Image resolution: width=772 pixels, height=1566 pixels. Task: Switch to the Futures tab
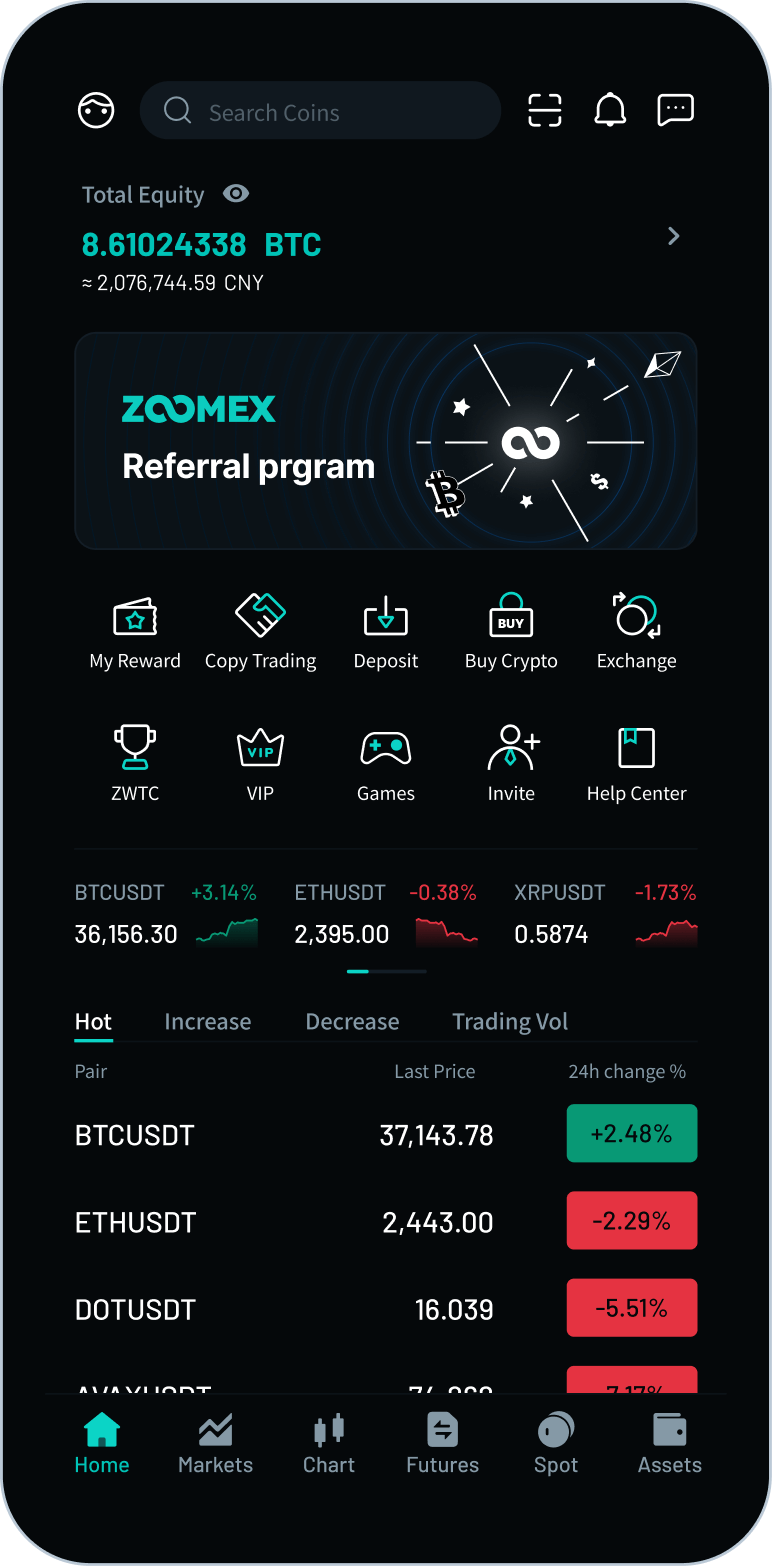pos(442,1444)
